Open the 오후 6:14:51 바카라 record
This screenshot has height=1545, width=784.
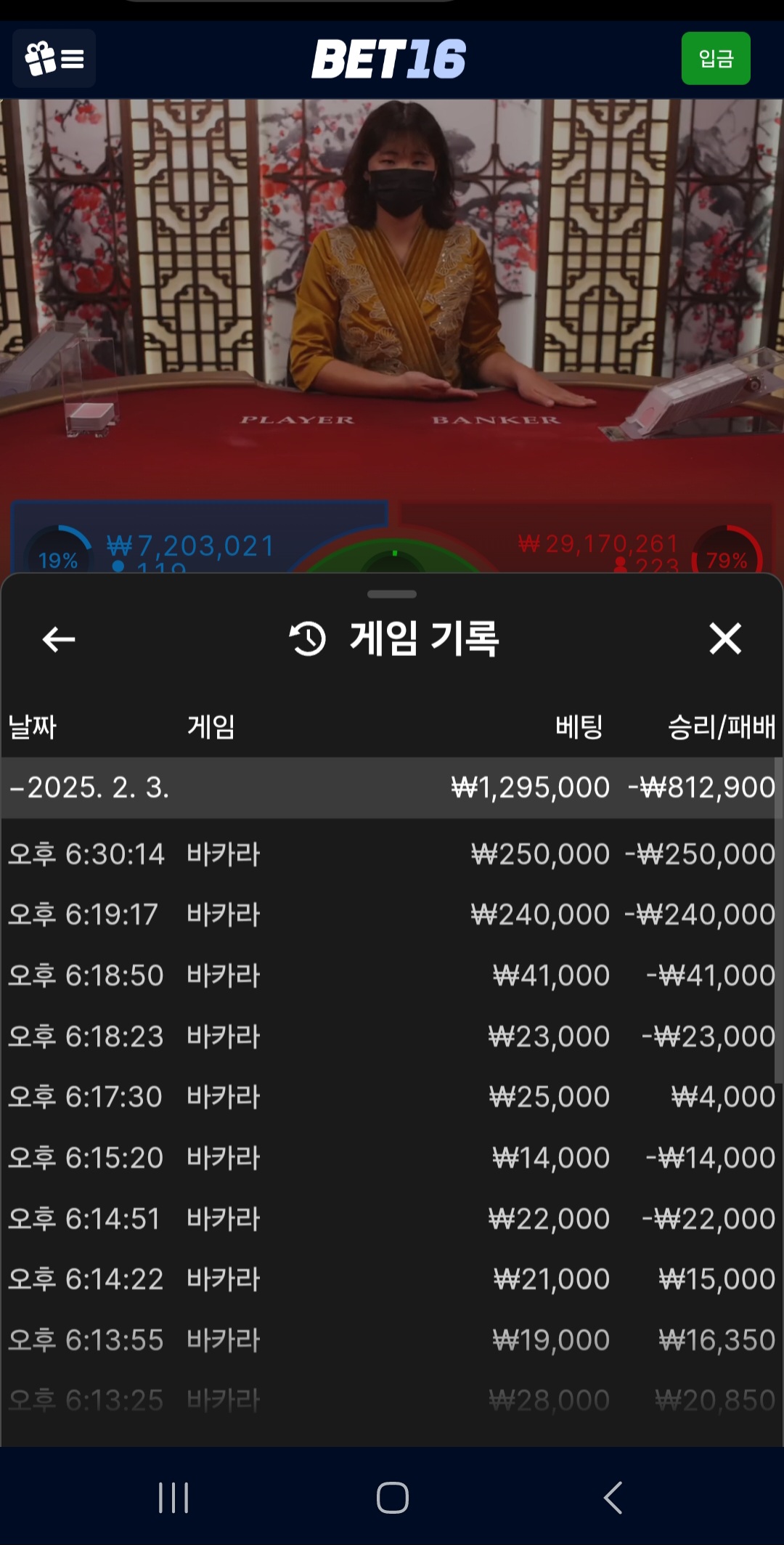click(391, 1219)
